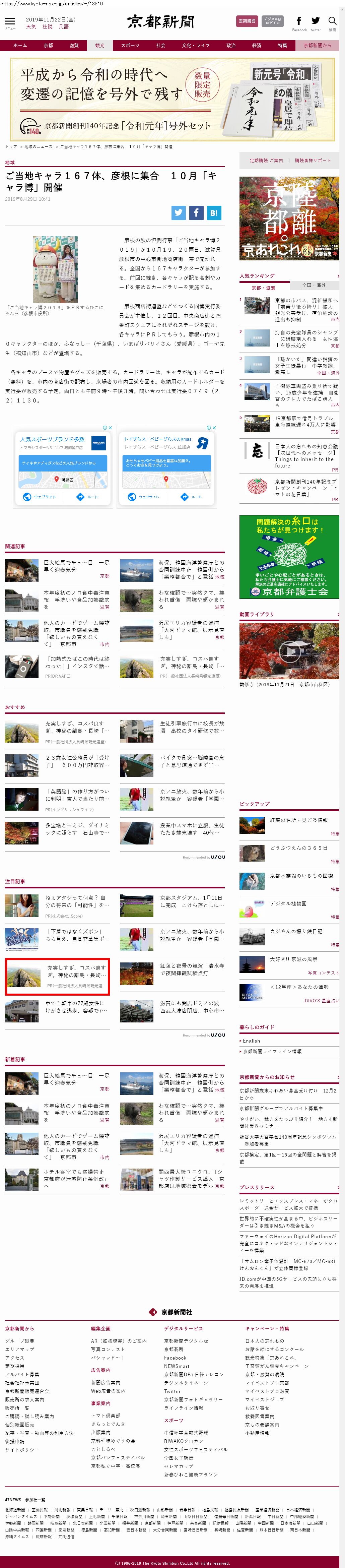
Task: Share the article on Twitter
Action: tap(178, 212)
